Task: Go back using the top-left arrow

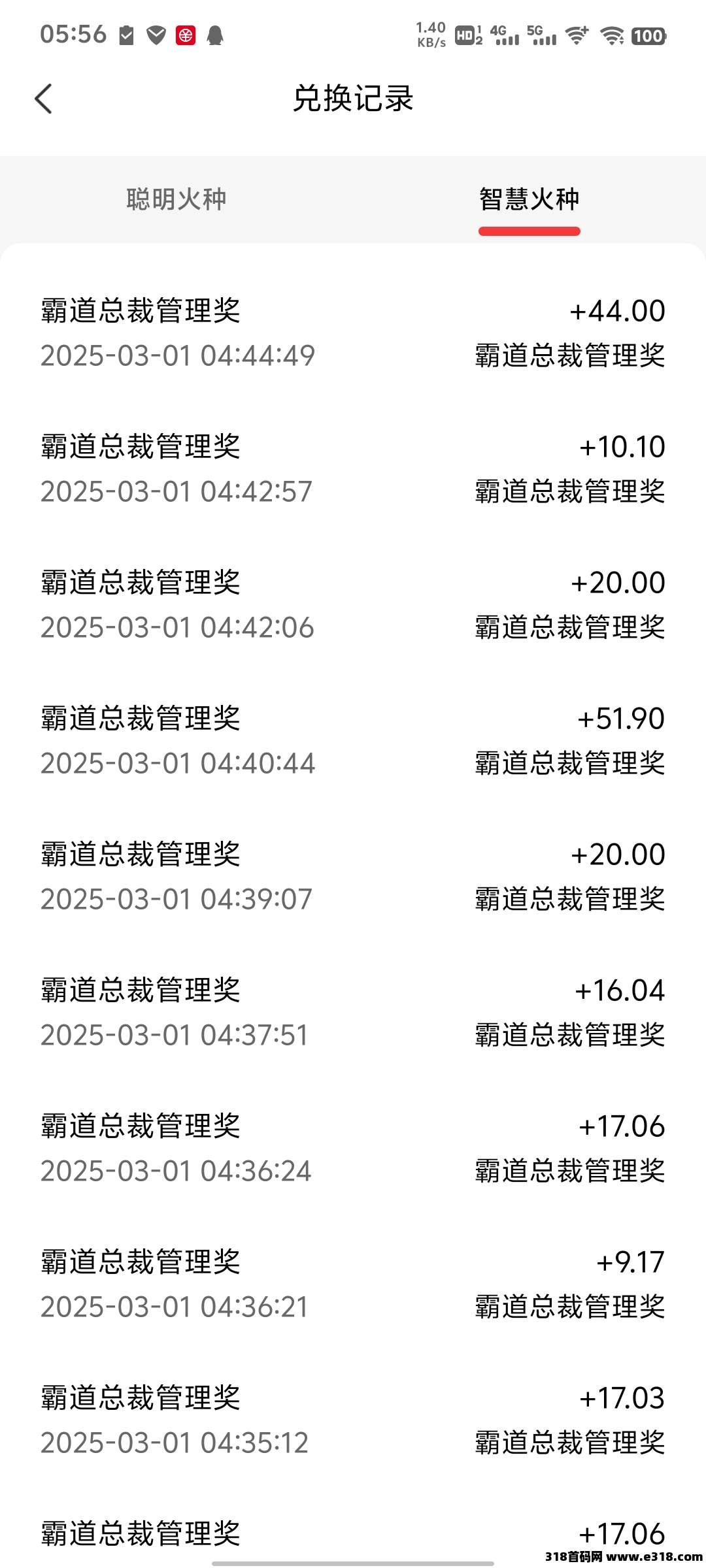Action: [43, 99]
